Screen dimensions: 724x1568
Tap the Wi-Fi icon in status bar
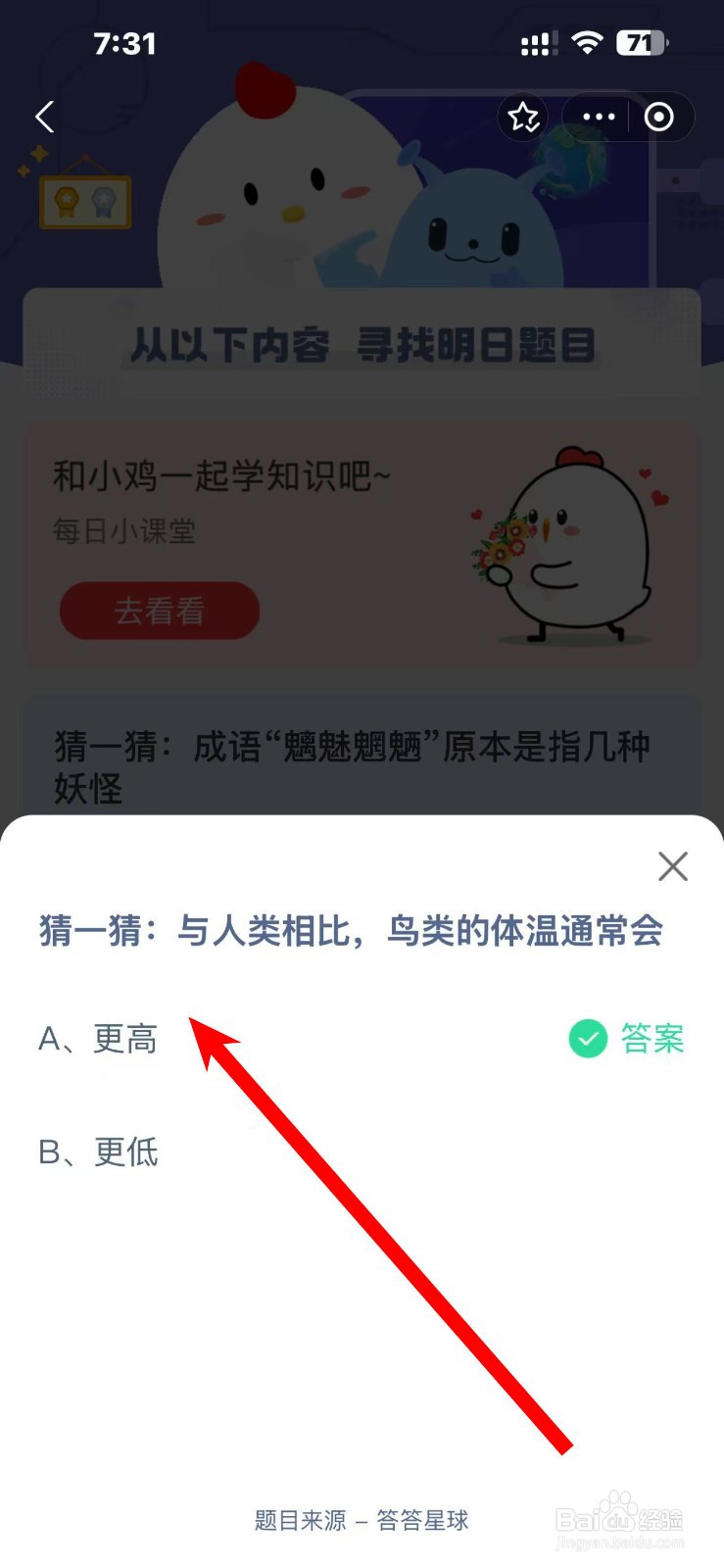[587, 42]
